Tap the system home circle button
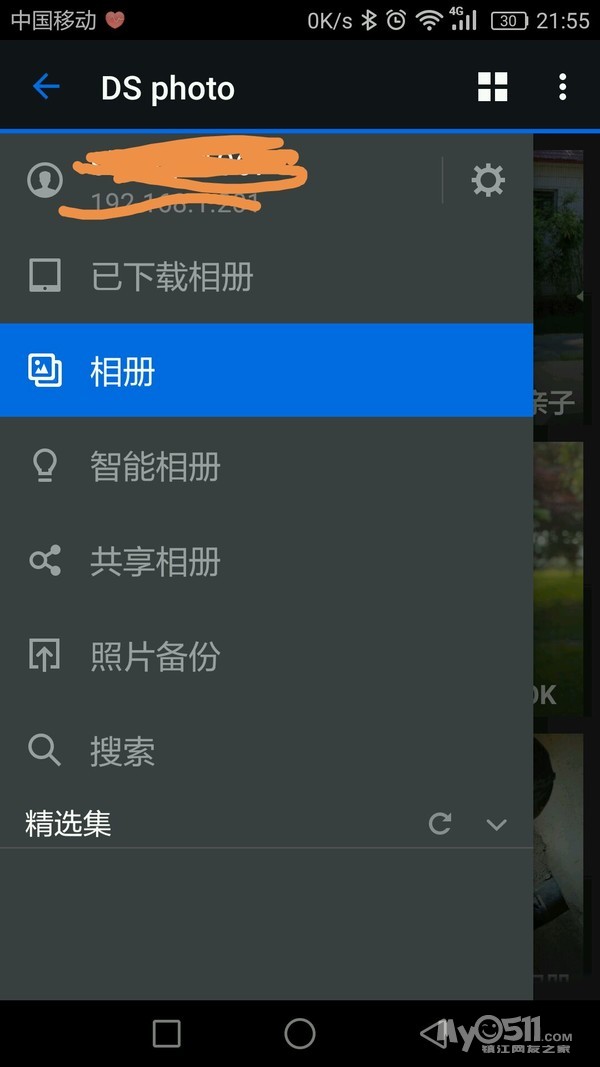600x1067 pixels. click(300, 1034)
